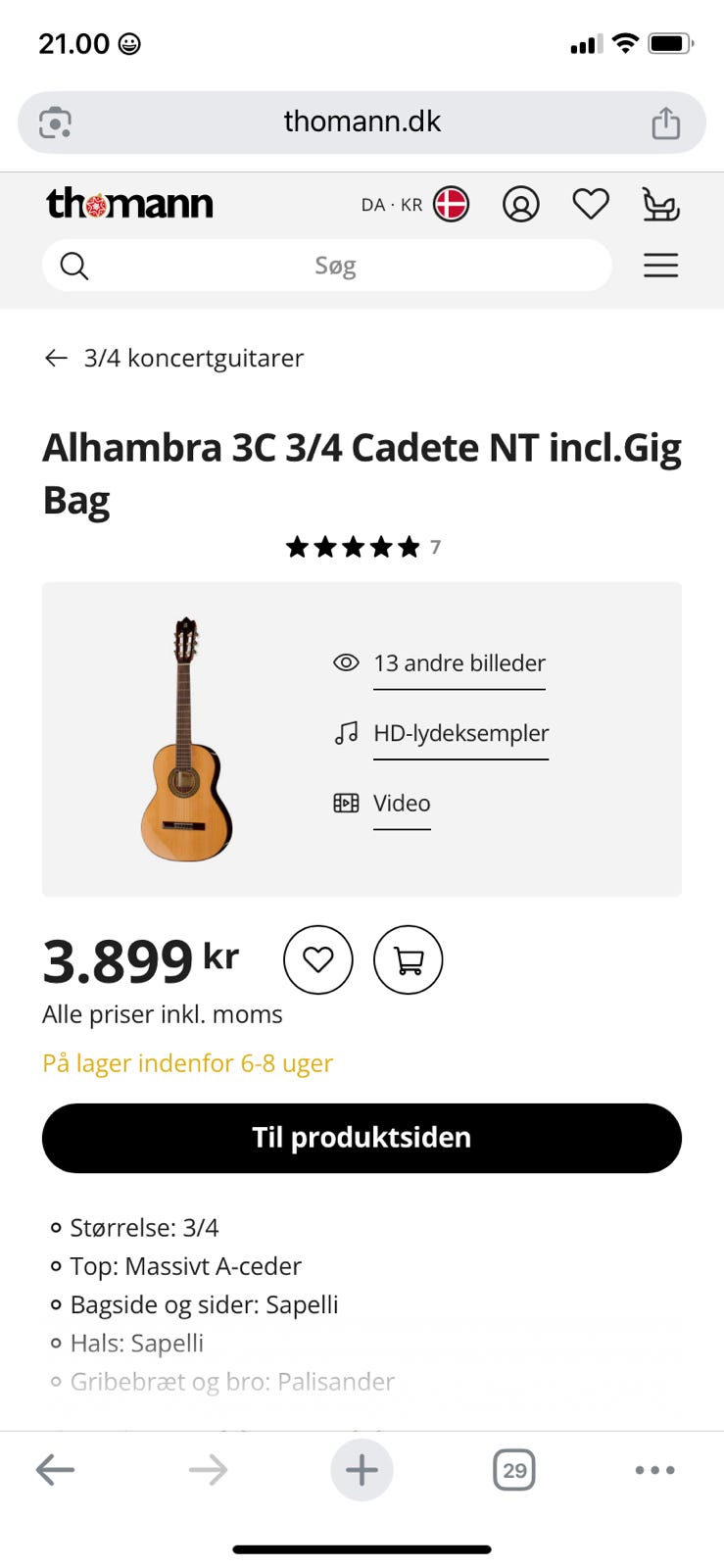Open the shopping basket sled icon

[660, 204]
